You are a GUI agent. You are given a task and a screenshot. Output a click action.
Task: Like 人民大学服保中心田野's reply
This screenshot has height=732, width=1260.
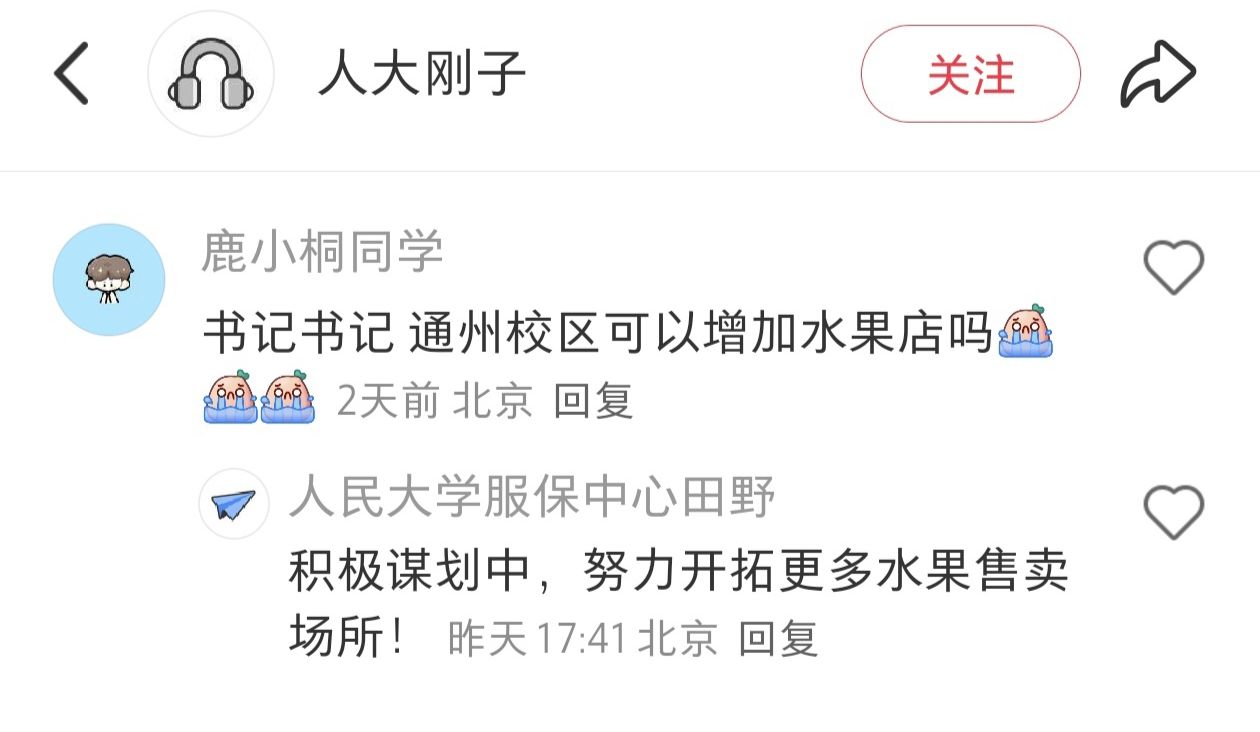pyautogui.click(x=1173, y=512)
